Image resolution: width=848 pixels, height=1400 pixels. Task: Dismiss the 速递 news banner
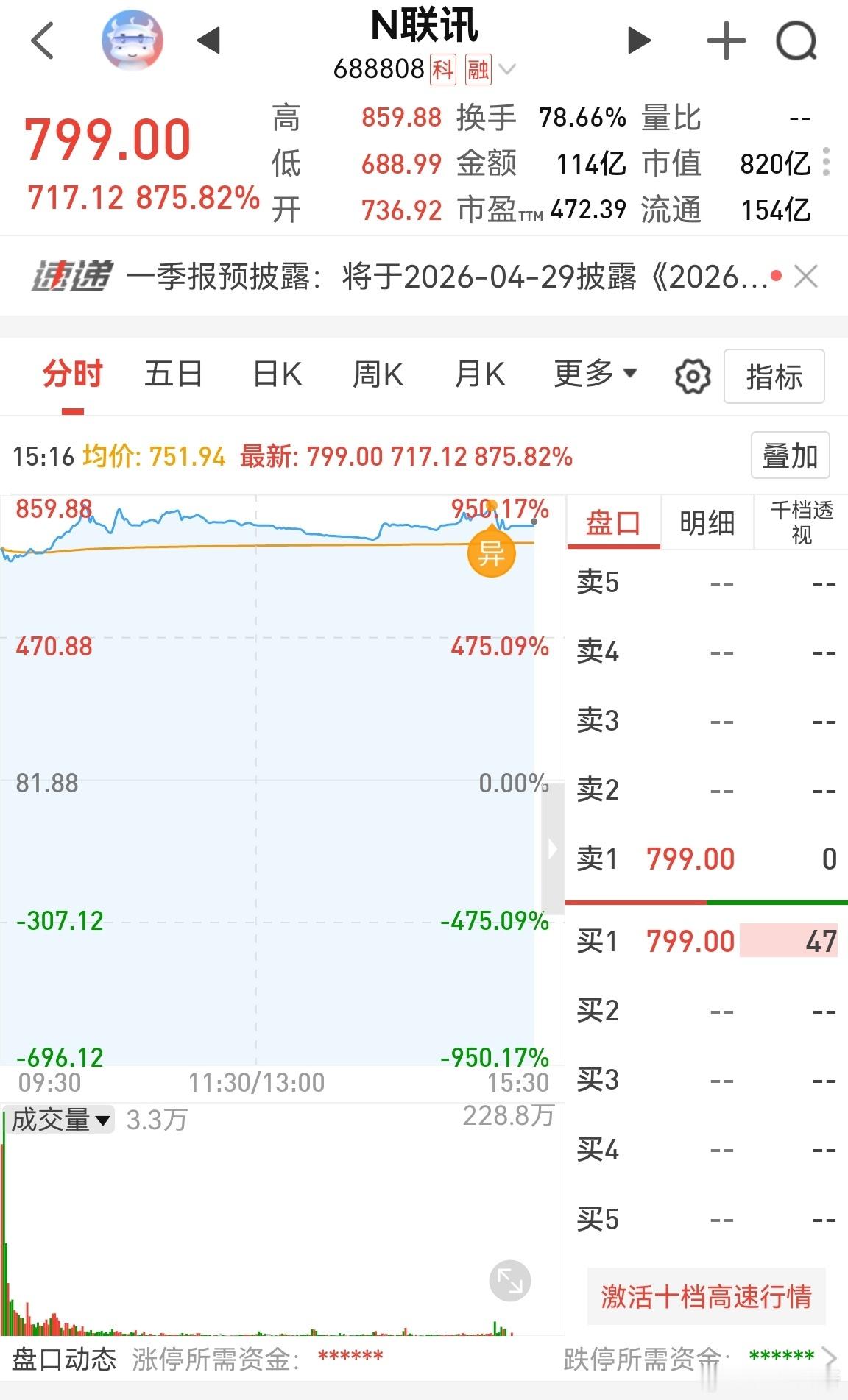(x=807, y=277)
